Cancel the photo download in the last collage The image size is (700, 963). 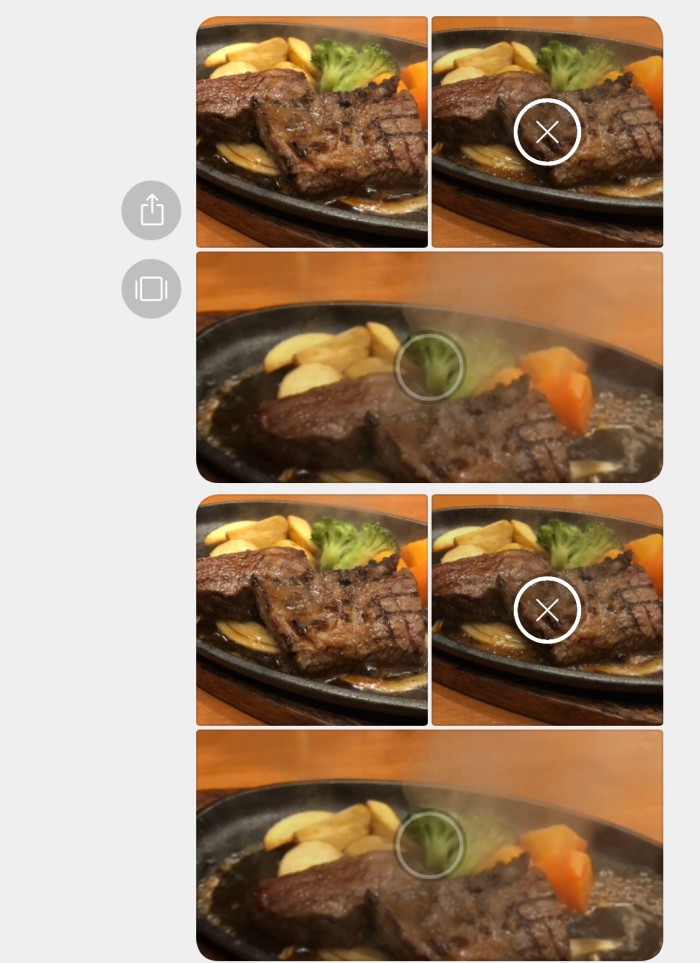point(547,610)
